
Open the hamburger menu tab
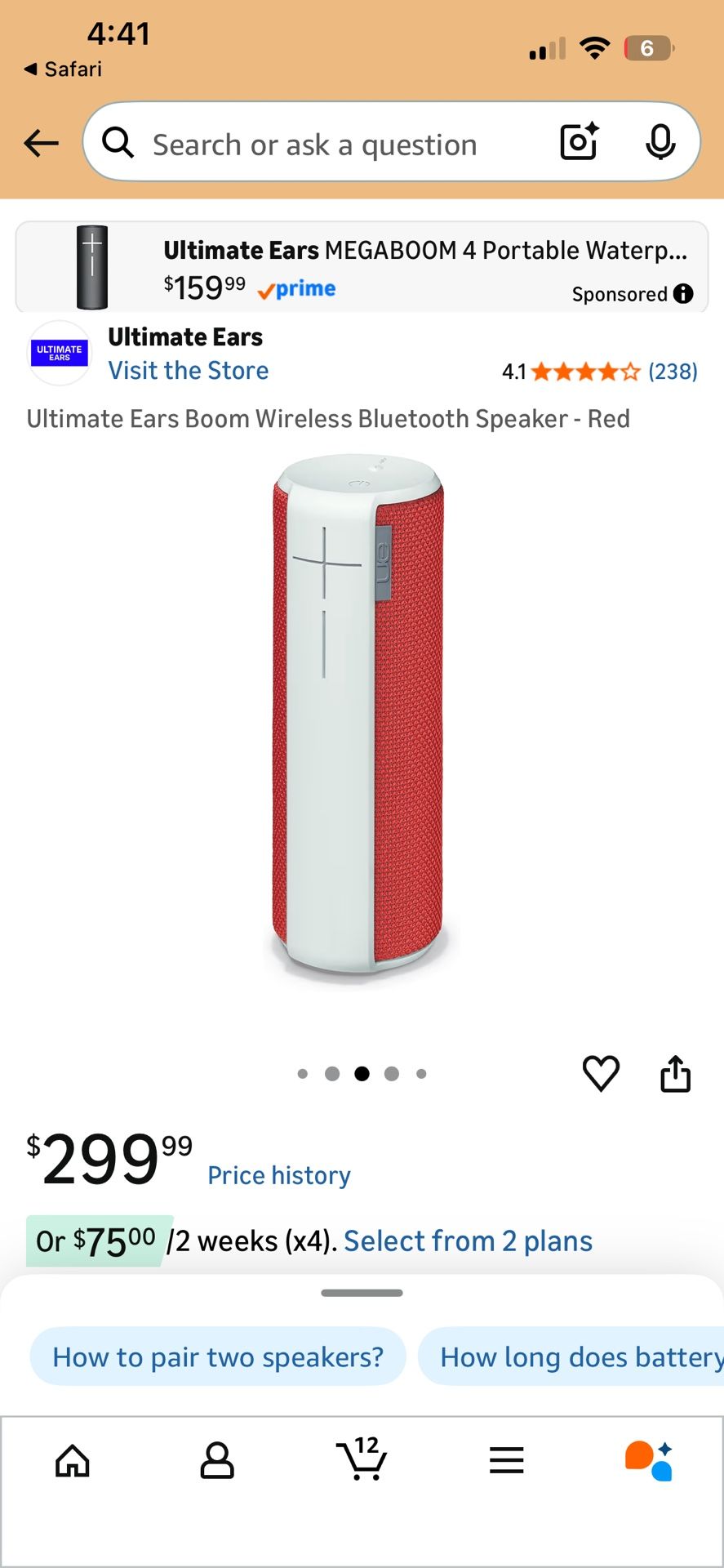(506, 1461)
